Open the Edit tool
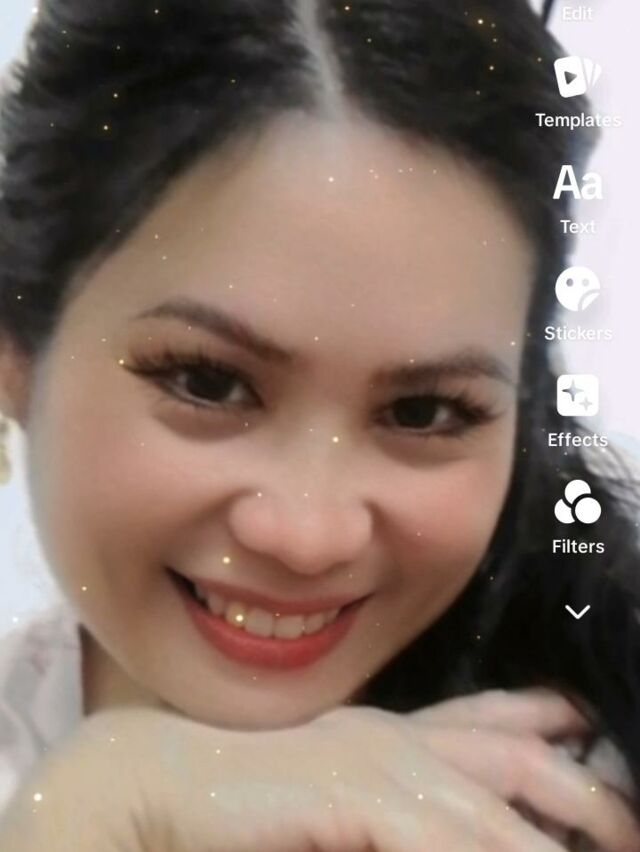640x852 pixels. tap(577, 13)
